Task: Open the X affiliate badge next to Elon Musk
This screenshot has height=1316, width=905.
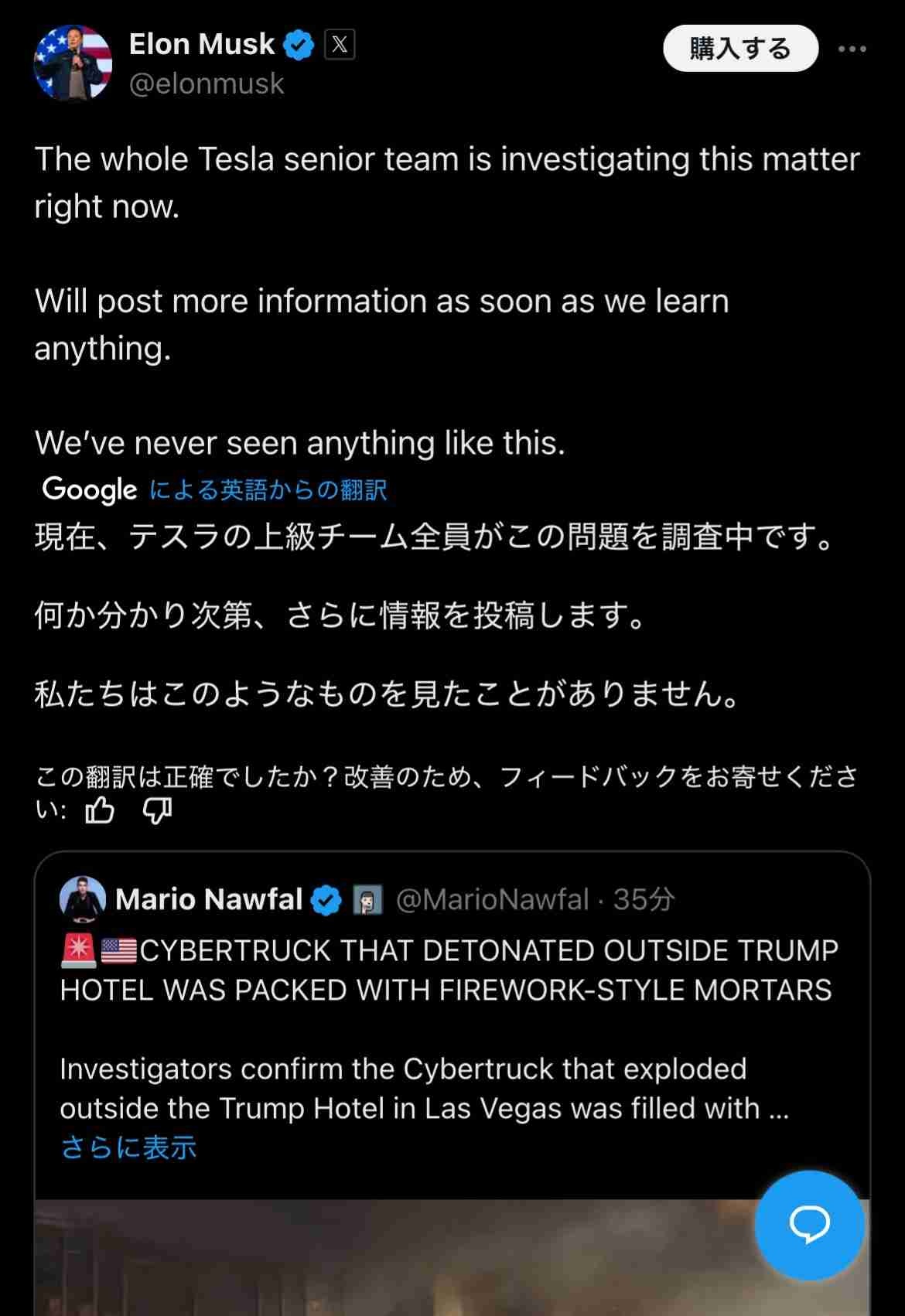Action: tap(339, 45)
